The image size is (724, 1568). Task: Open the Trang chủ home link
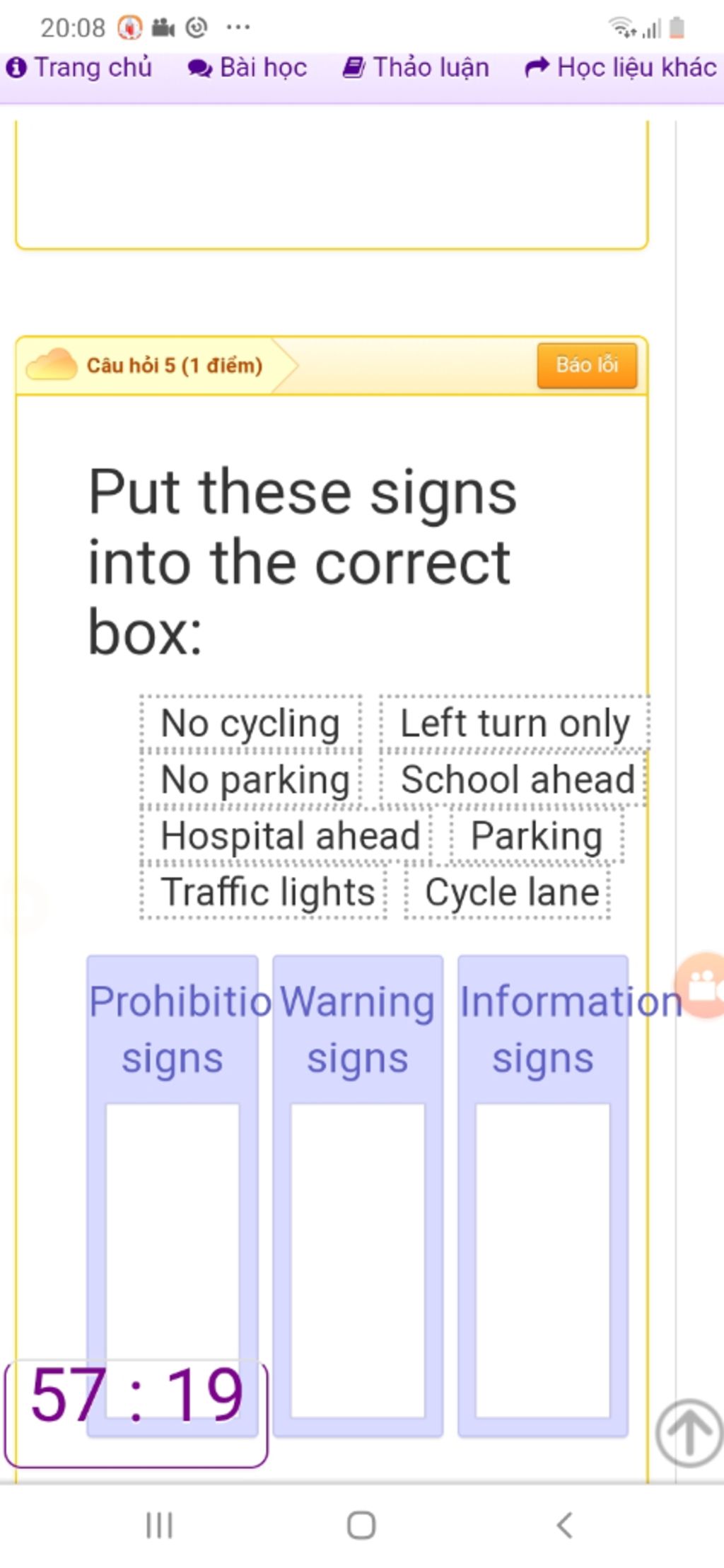pyautogui.click(x=79, y=68)
